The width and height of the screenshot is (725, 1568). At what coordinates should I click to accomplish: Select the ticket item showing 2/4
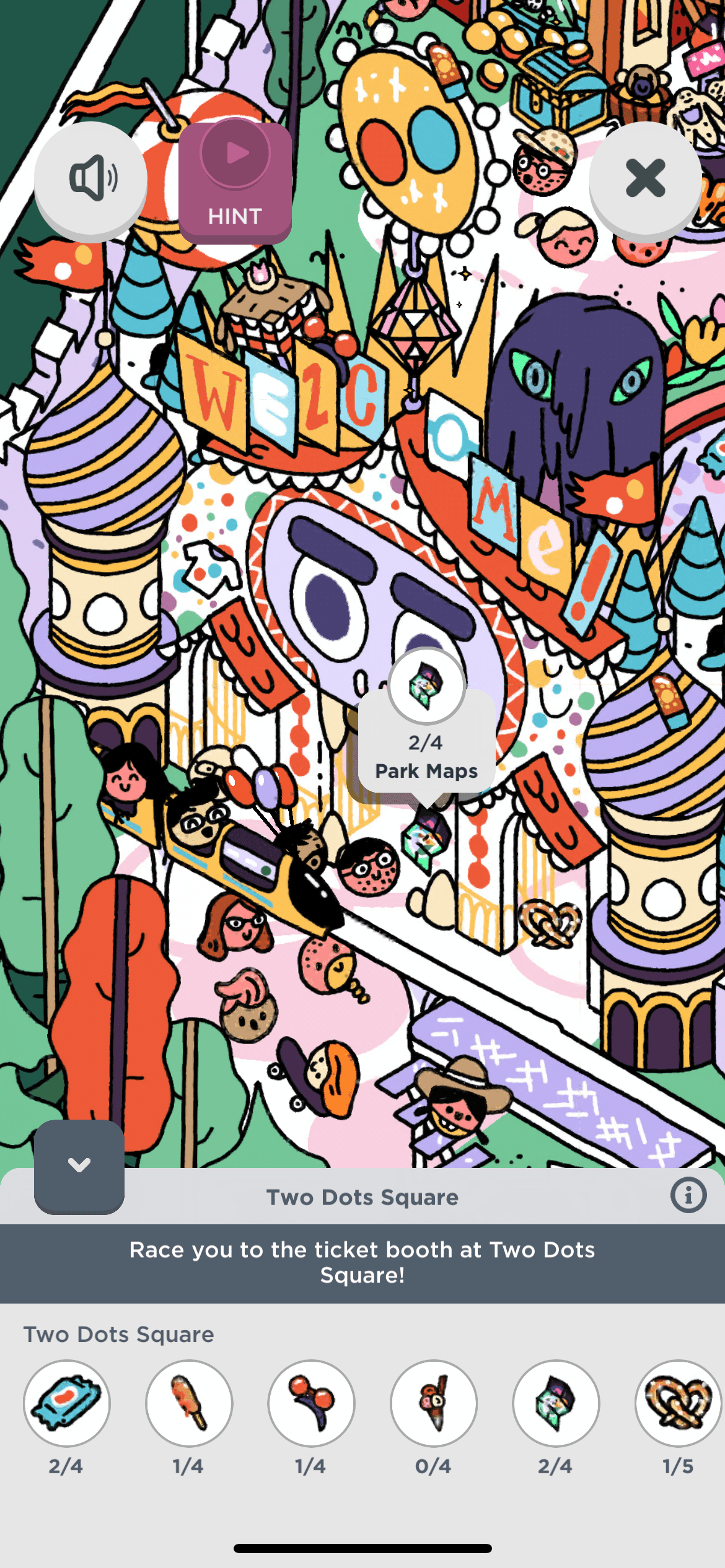pos(67,1403)
